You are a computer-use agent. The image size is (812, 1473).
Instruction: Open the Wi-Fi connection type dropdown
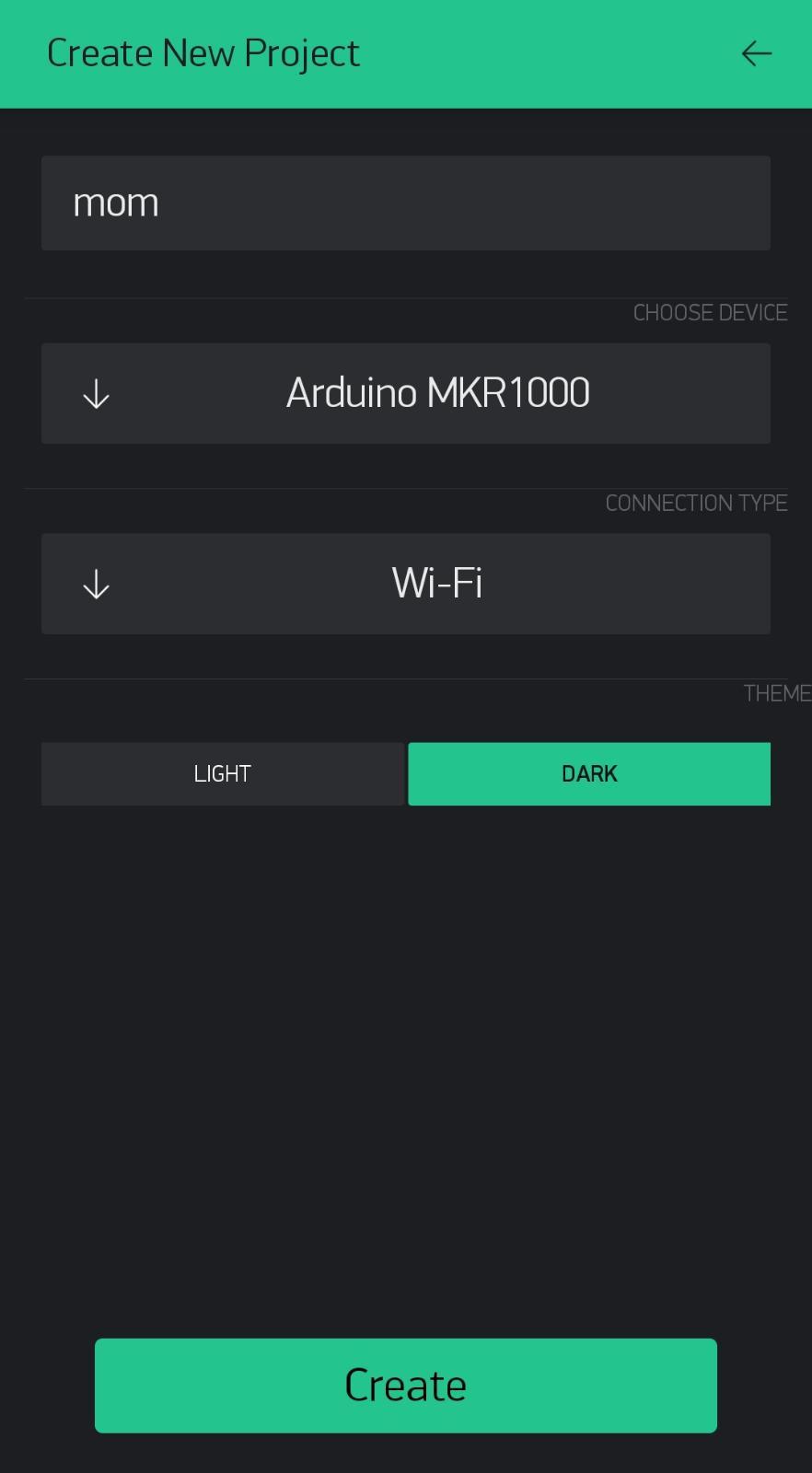pyautogui.click(x=405, y=584)
